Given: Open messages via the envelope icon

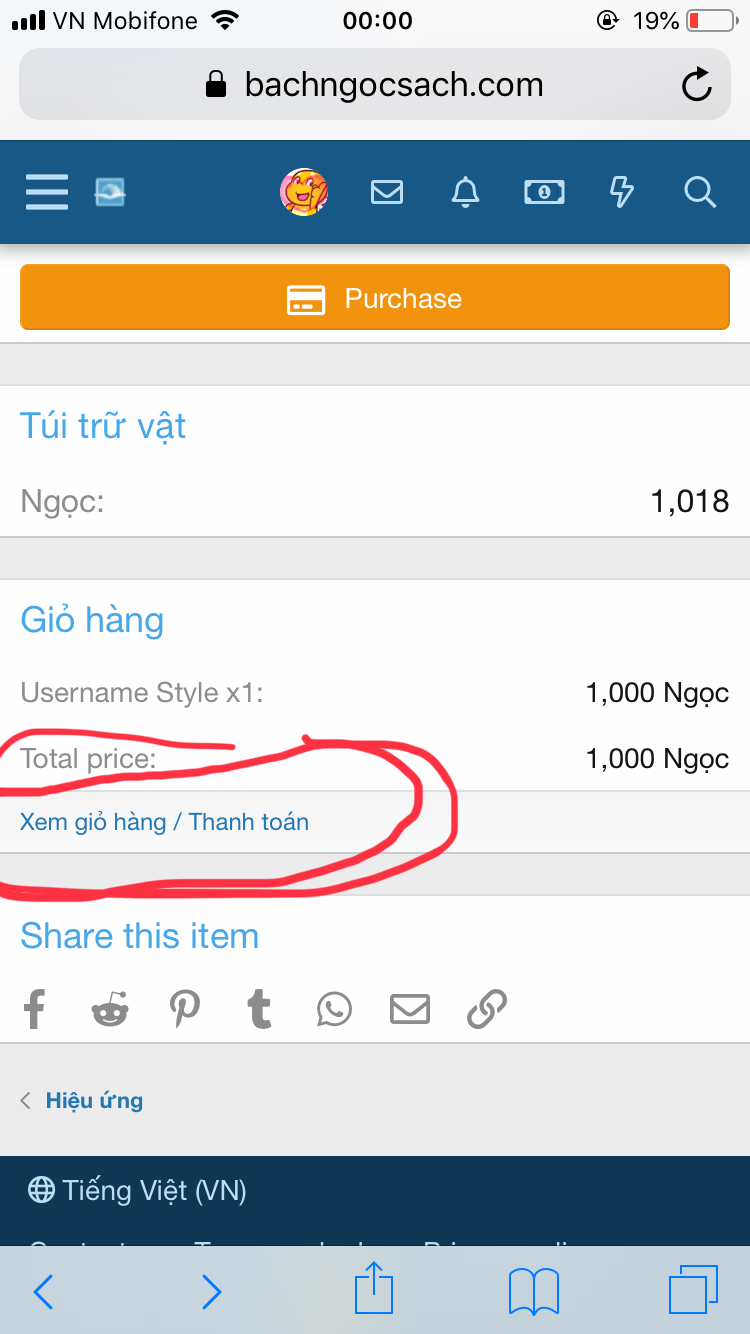Looking at the screenshot, I should click(387, 192).
